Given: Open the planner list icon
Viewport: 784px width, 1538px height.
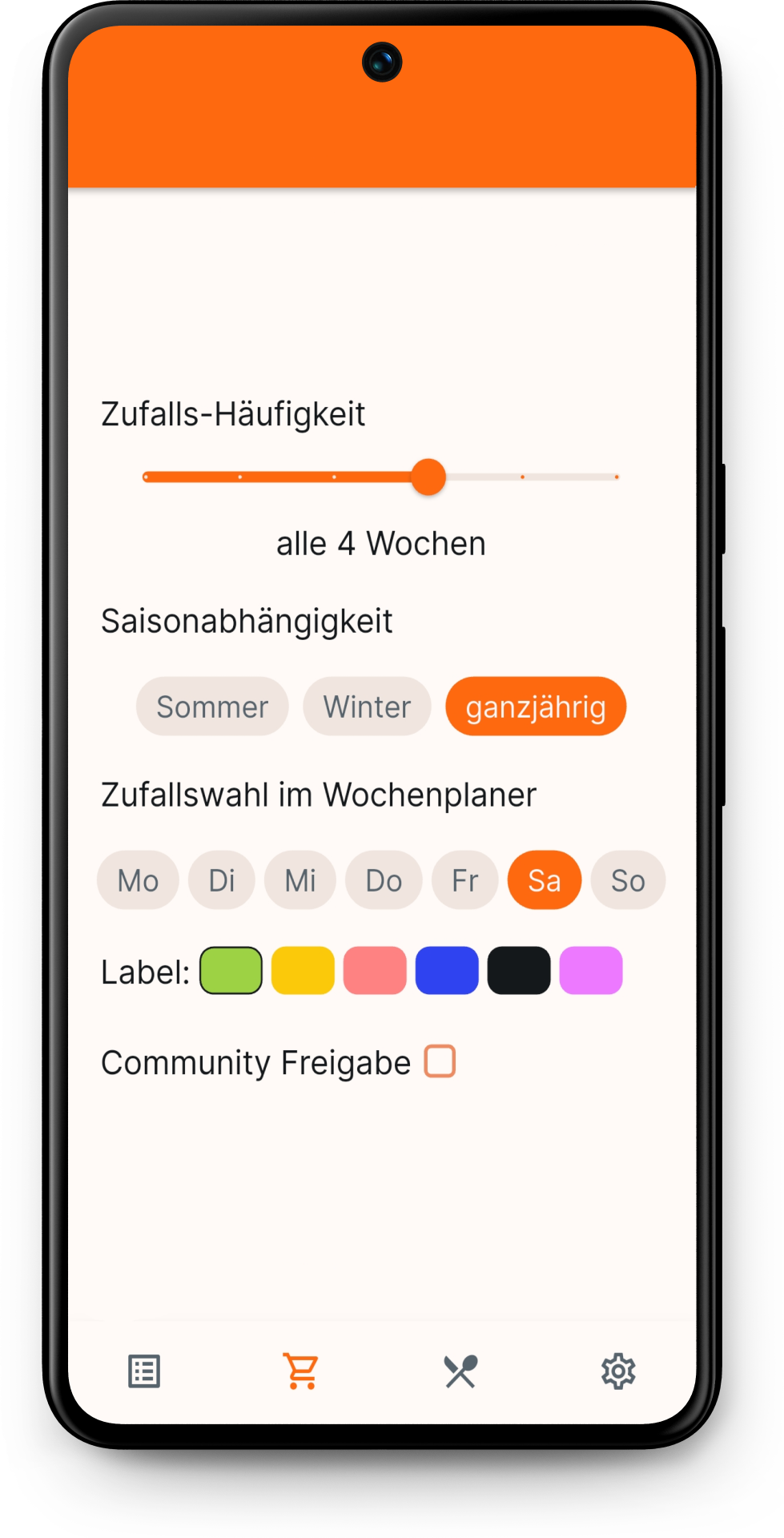Looking at the screenshot, I should [x=144, y=1371].
